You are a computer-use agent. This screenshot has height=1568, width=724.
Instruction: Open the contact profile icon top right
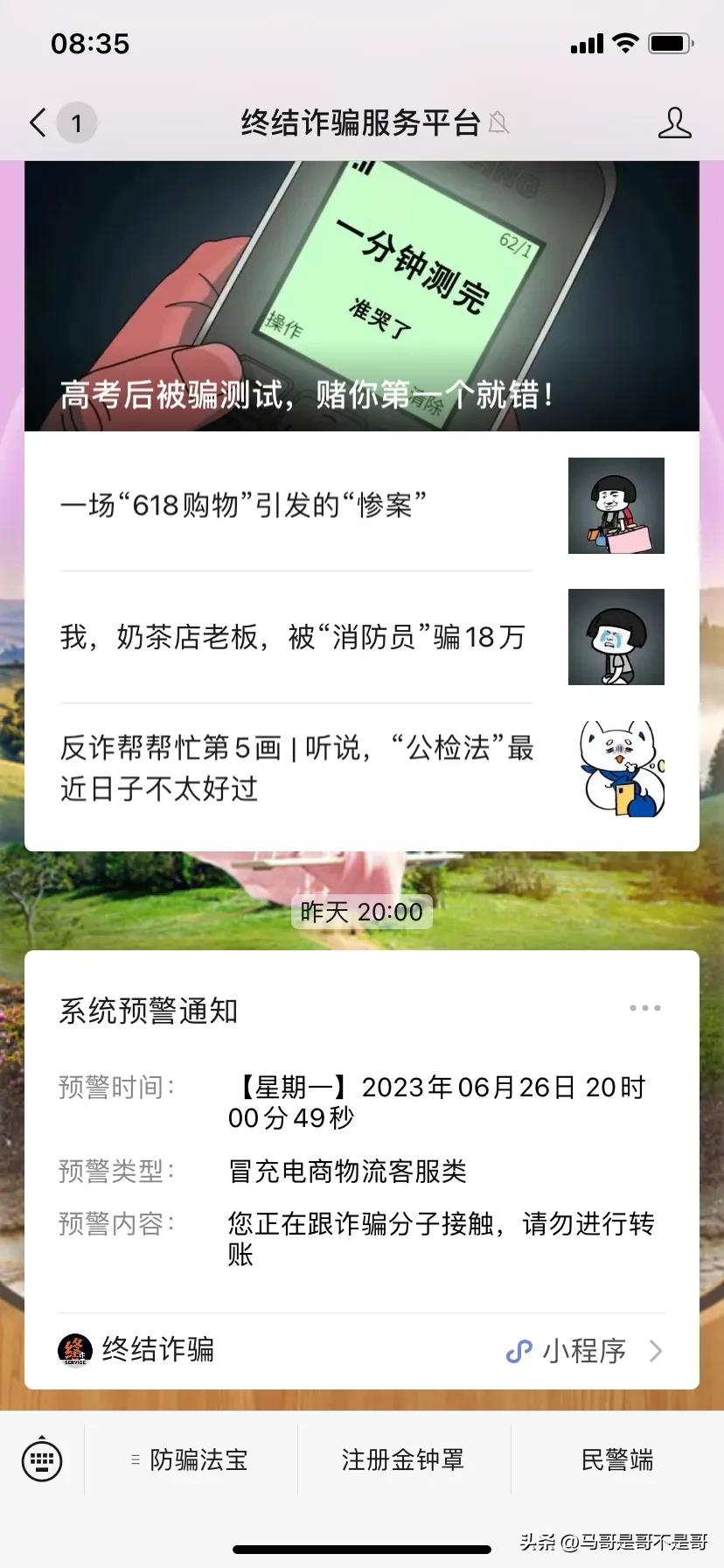[674, 123]
